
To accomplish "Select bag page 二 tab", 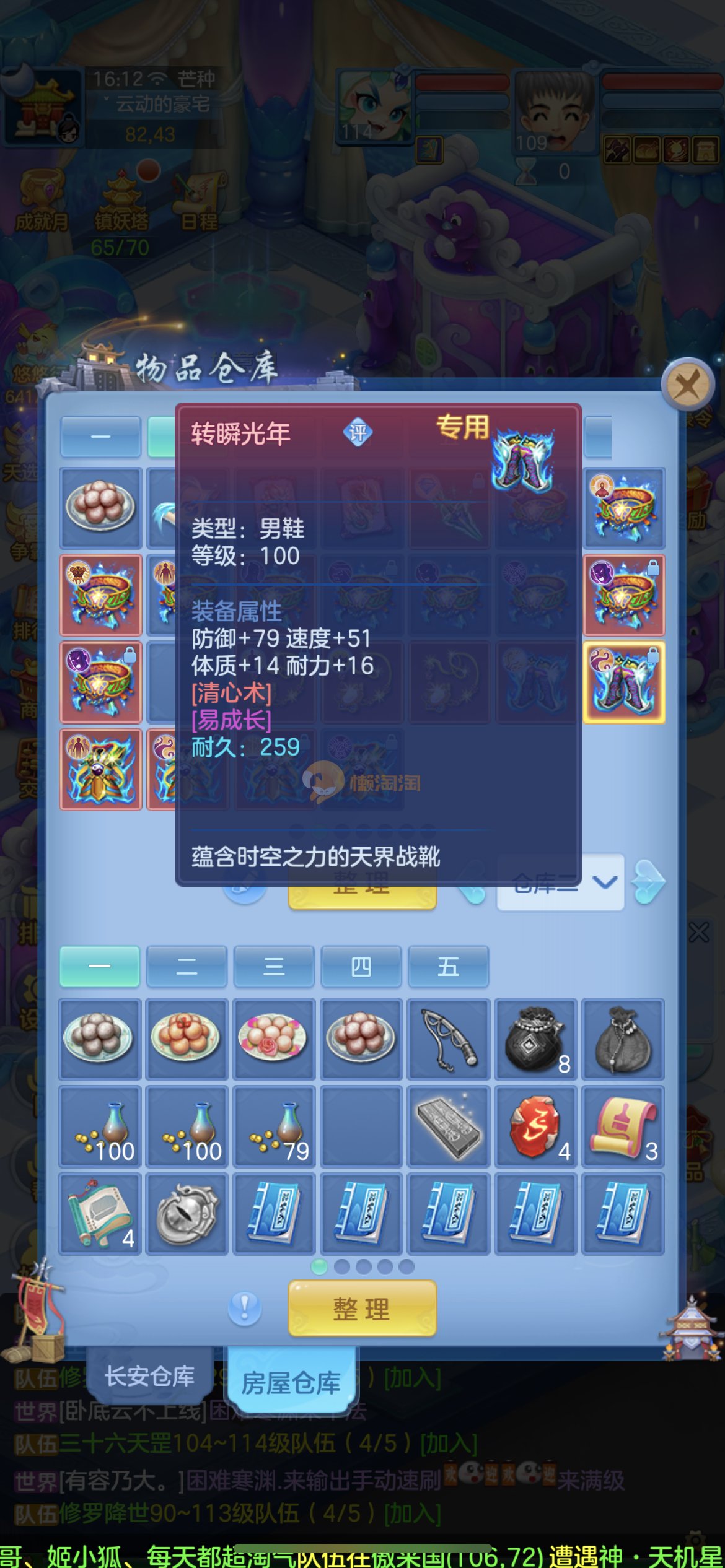I will pos(187,966).
